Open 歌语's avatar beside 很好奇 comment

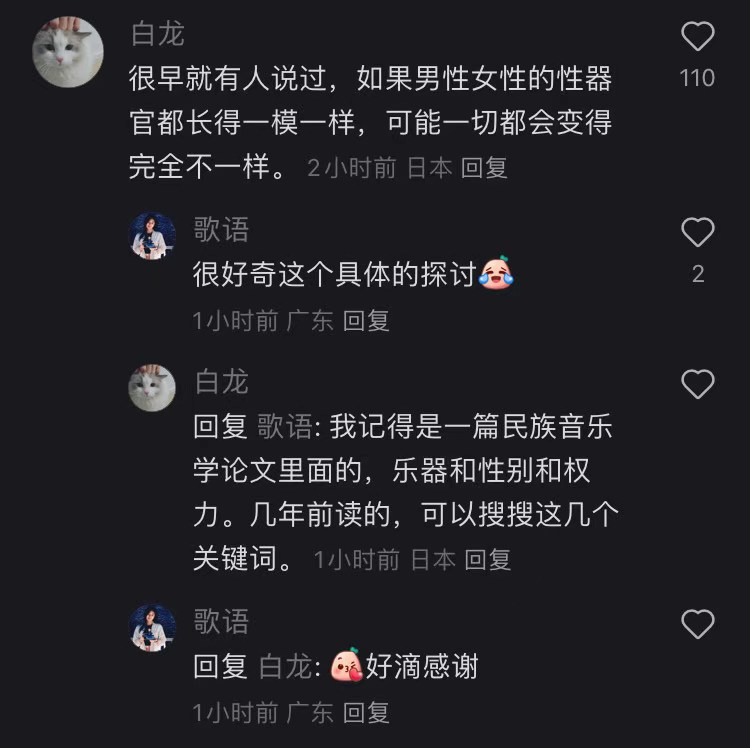[153, 237]
